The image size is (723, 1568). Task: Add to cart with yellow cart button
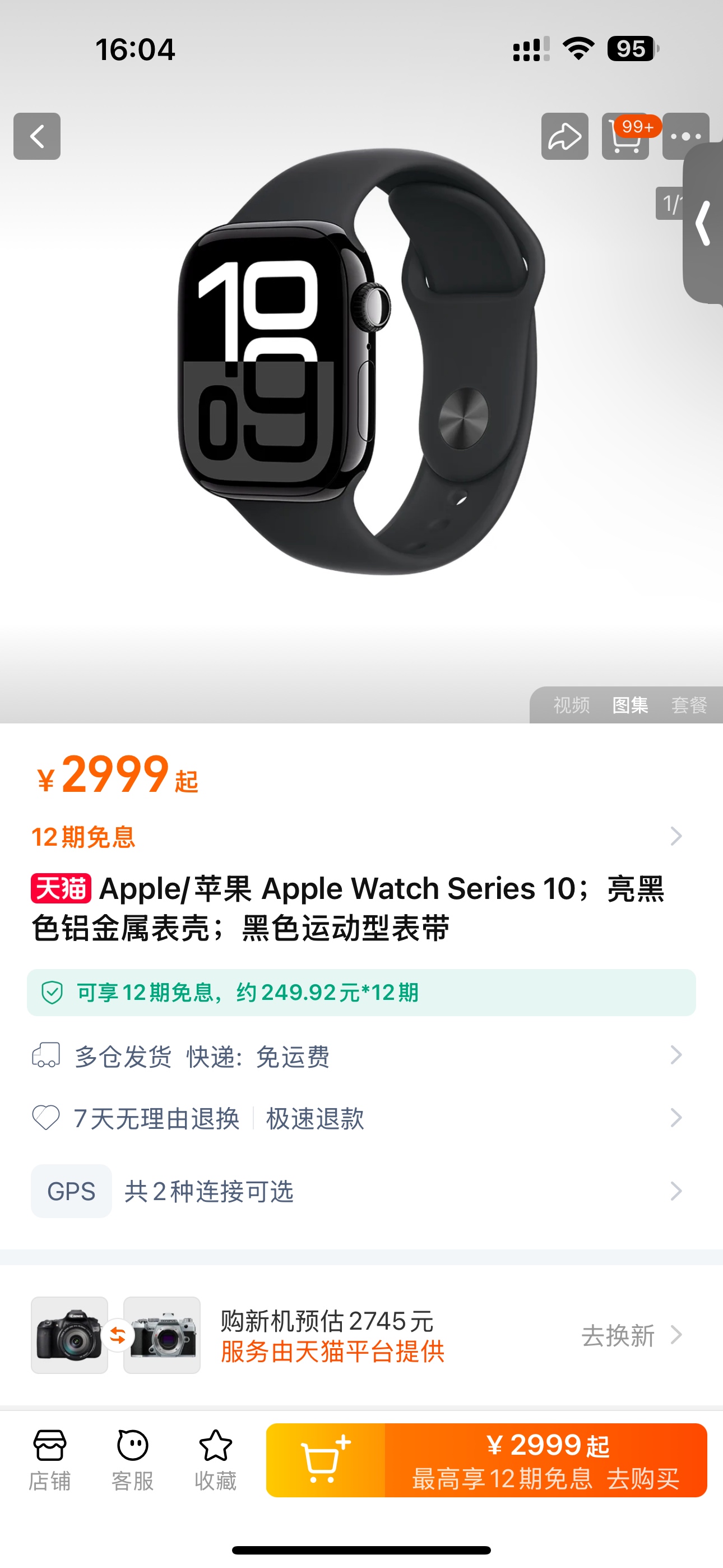tap(326, 1460)
